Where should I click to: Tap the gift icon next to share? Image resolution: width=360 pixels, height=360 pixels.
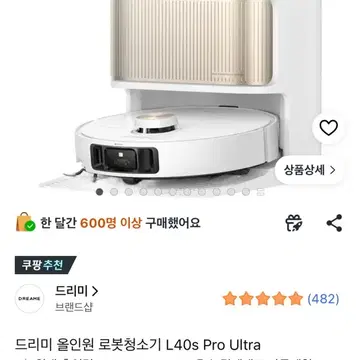tap(294, 223)
